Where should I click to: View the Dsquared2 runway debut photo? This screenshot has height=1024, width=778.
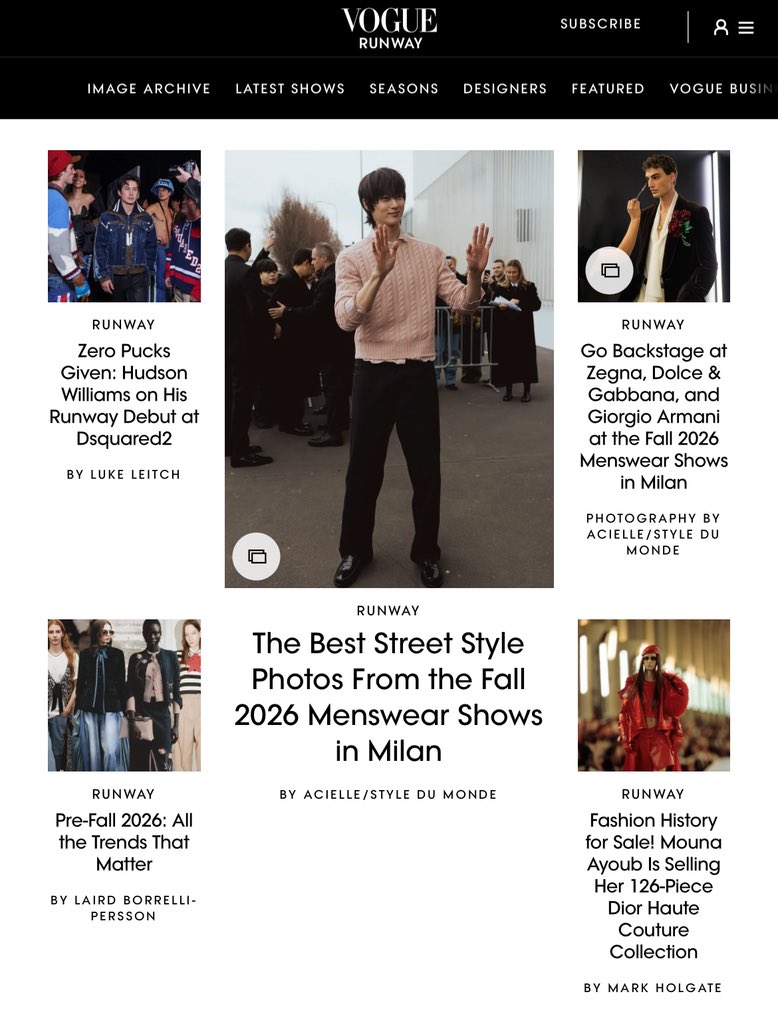point(124,226)
